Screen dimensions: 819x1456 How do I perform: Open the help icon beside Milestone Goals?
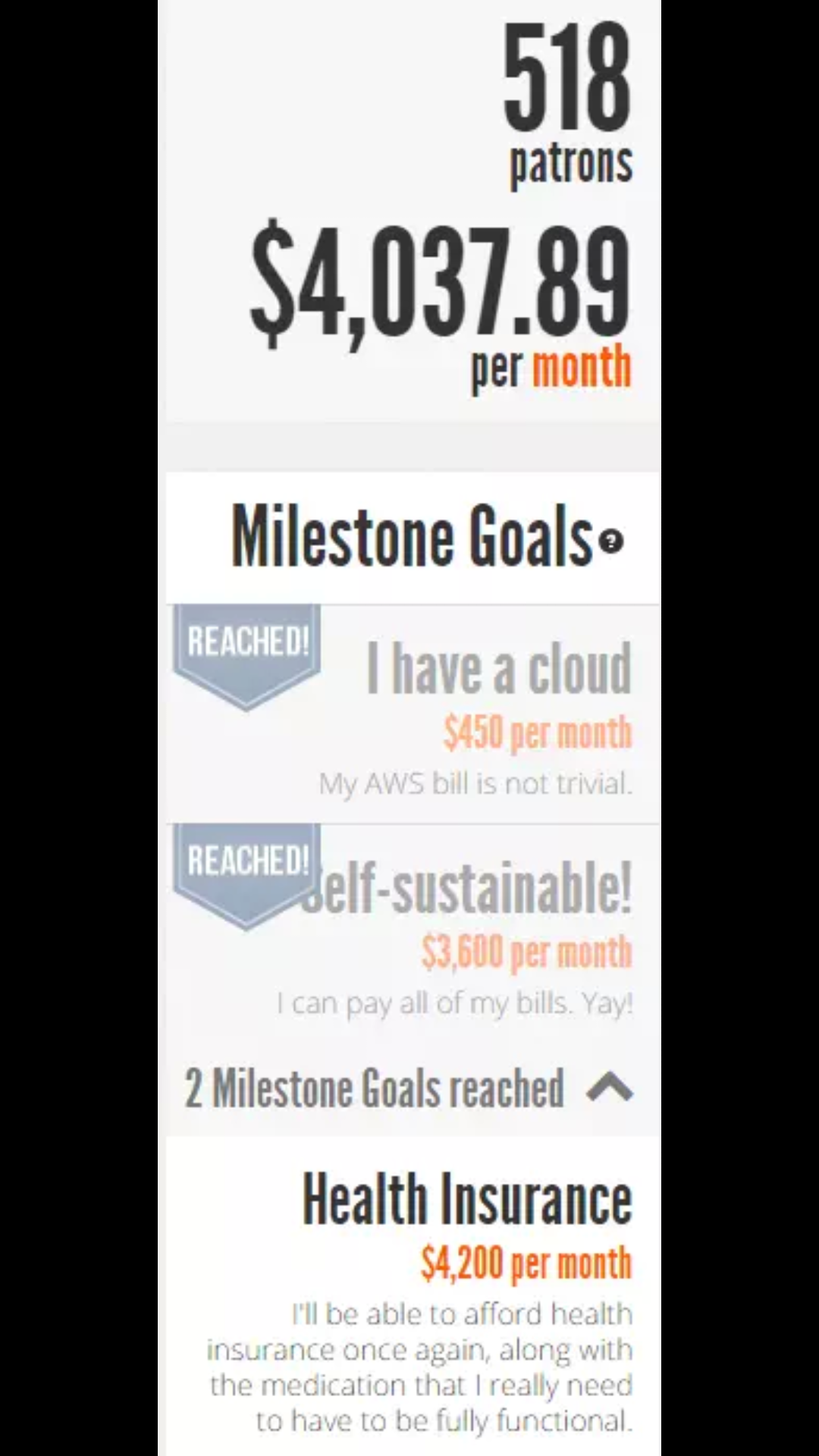(x=610, y=541)
